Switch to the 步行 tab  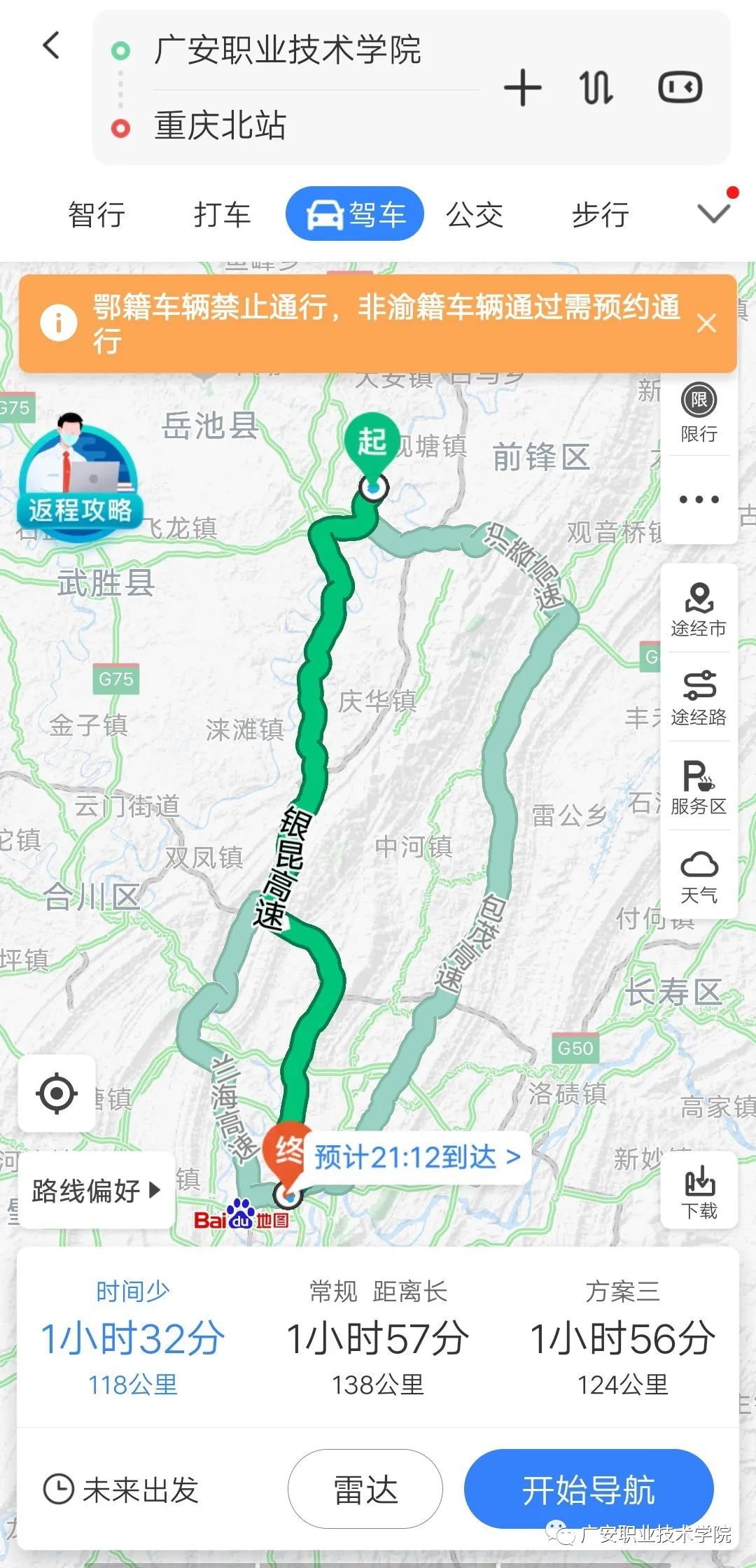coord(600,214)
